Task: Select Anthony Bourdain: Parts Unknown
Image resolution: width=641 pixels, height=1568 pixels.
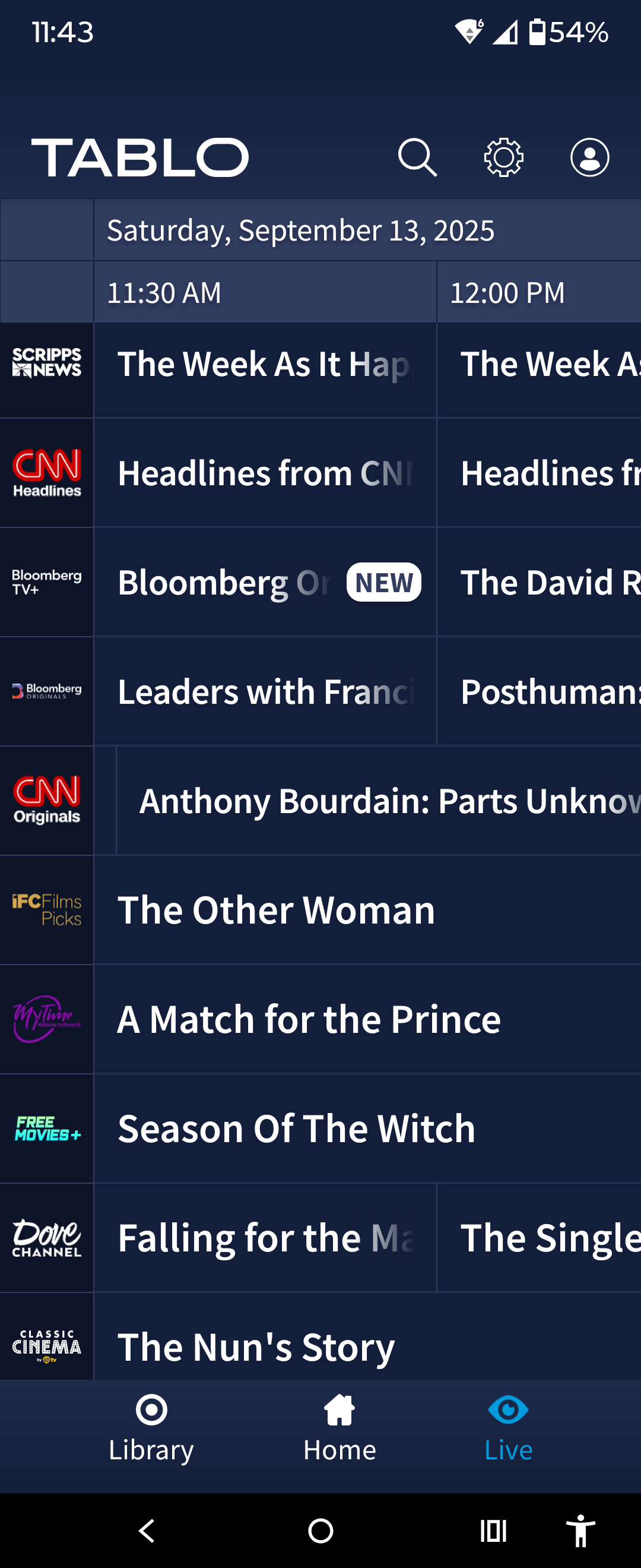Action: 378,801
